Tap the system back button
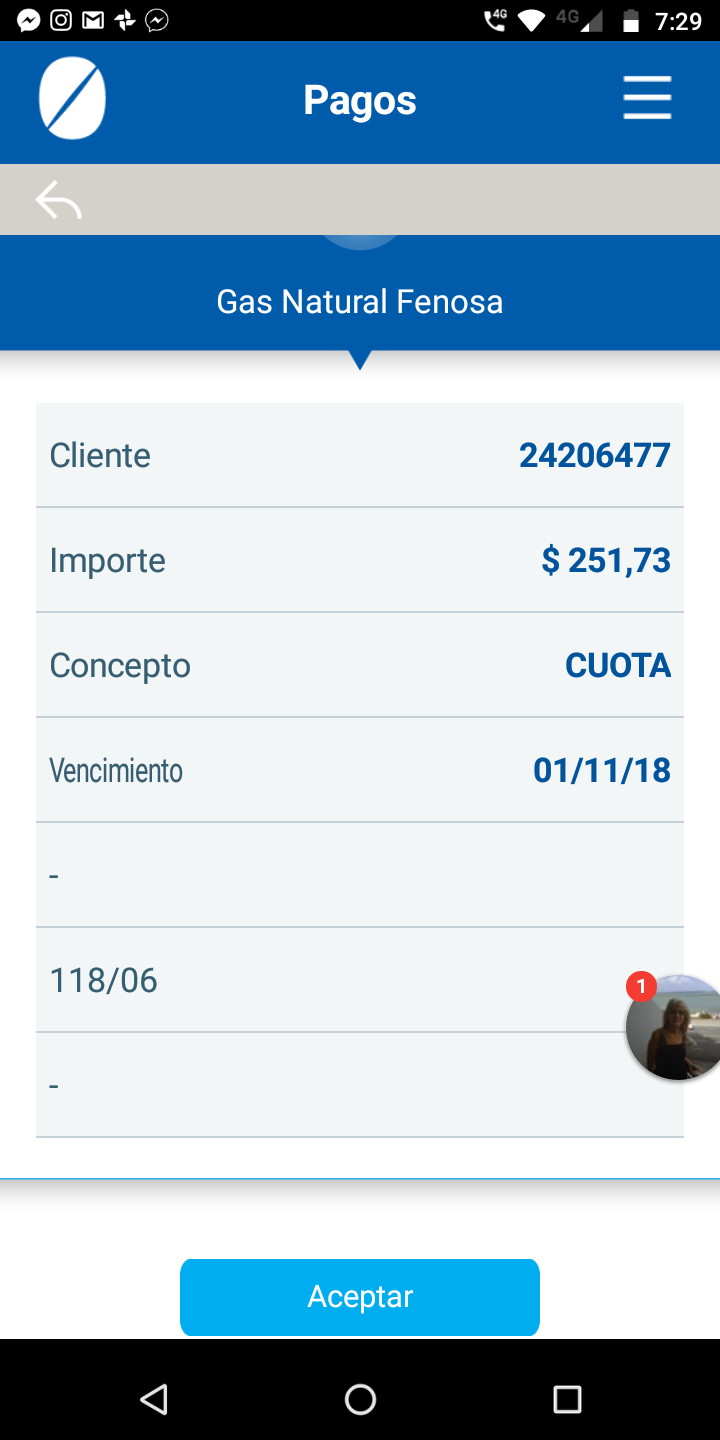The image size is (720, 1440). pyautogui.click(x=154, y=1399)
